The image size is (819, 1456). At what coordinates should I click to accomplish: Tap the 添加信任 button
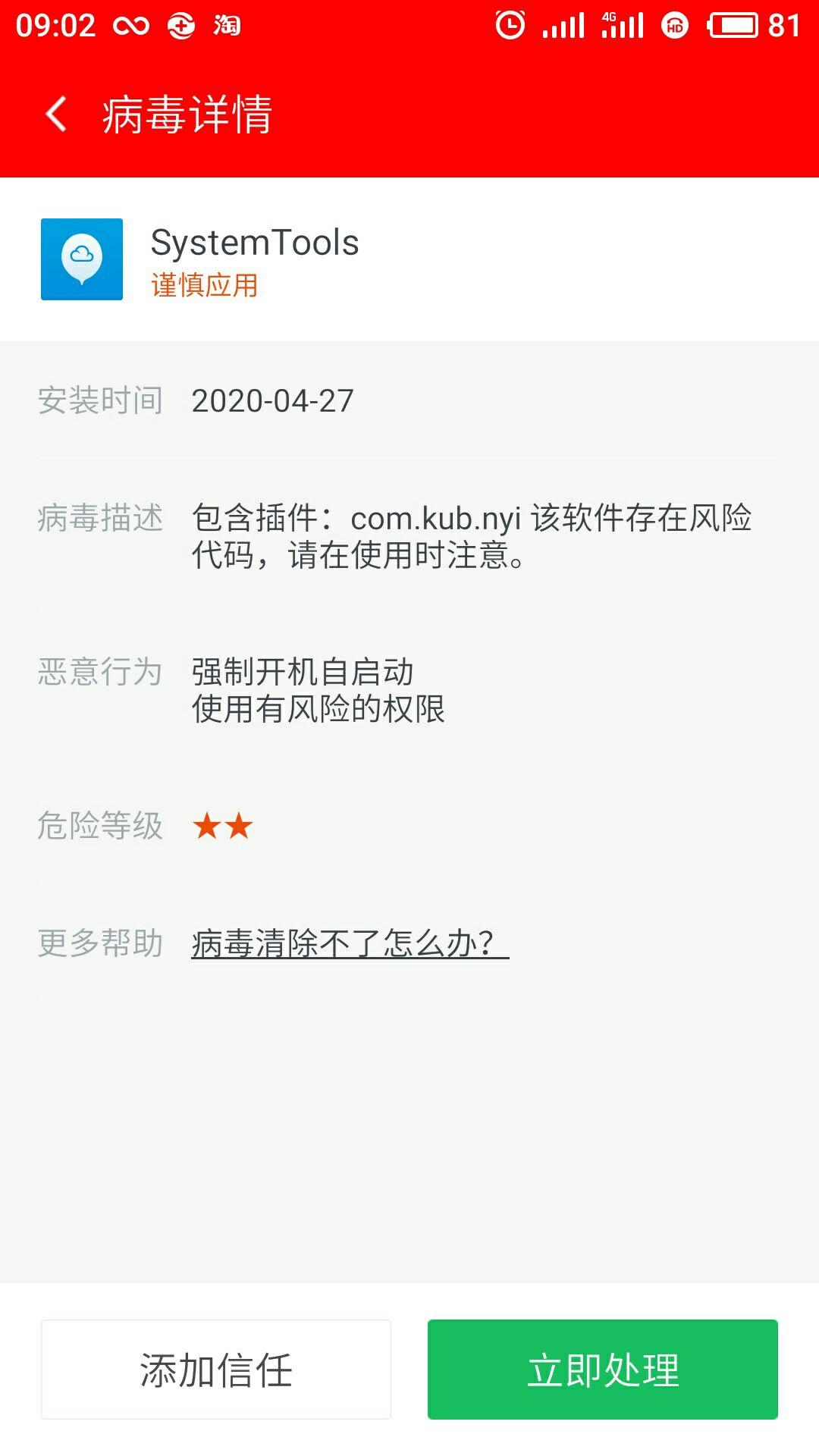click(216, 1370)
